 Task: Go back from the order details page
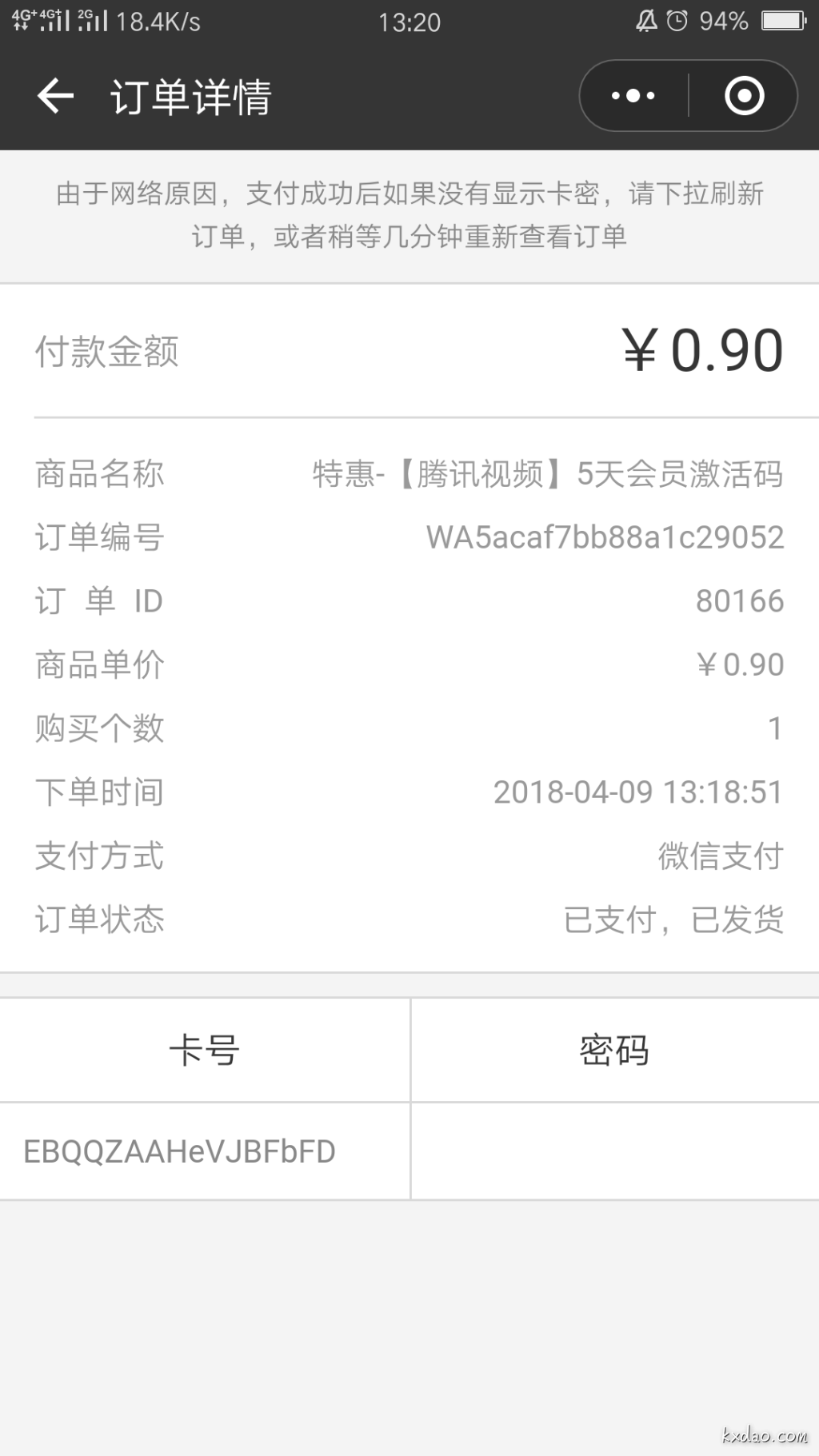55,97
